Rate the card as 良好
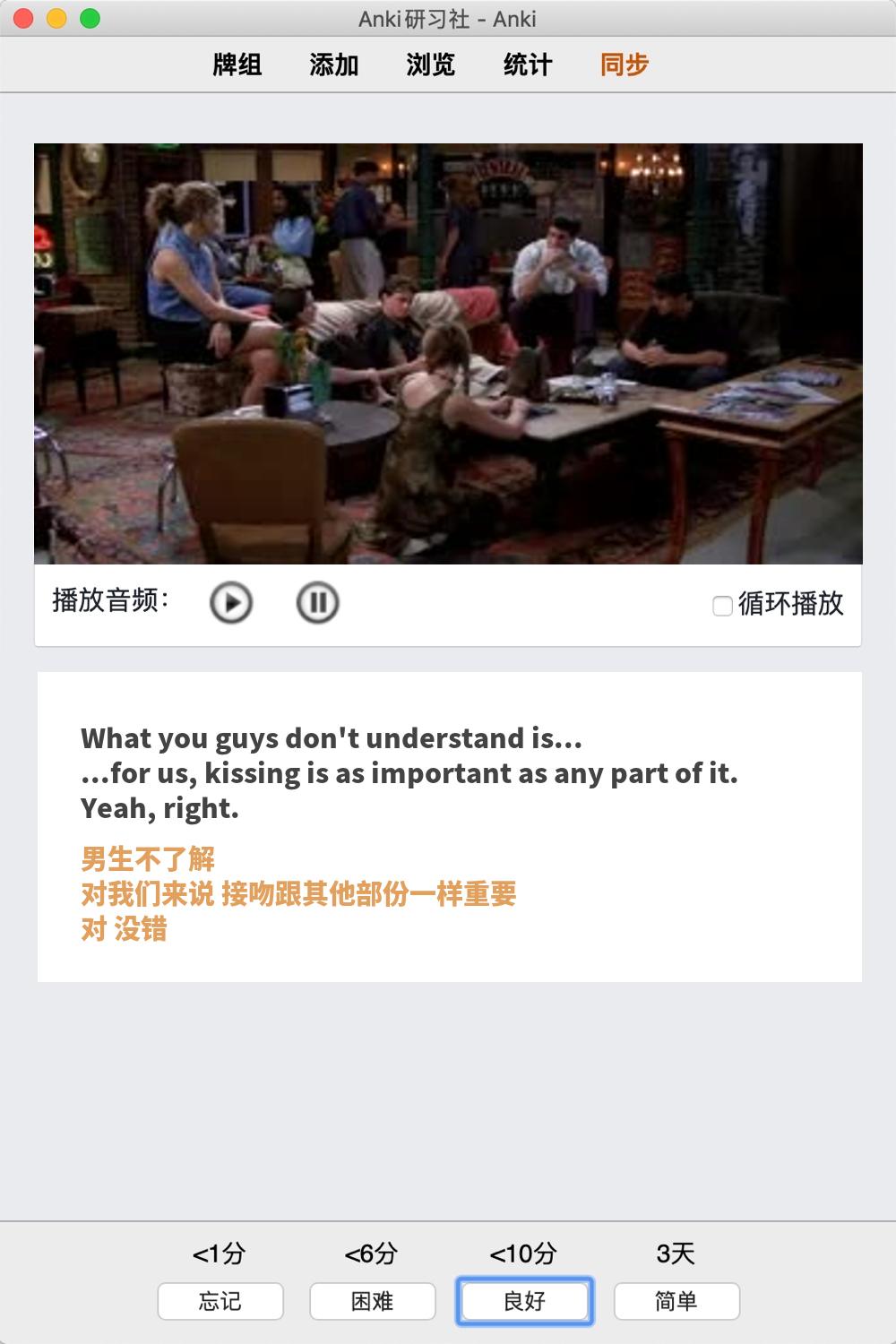This screenshot has width=896, height=1344. (525, 1301)
